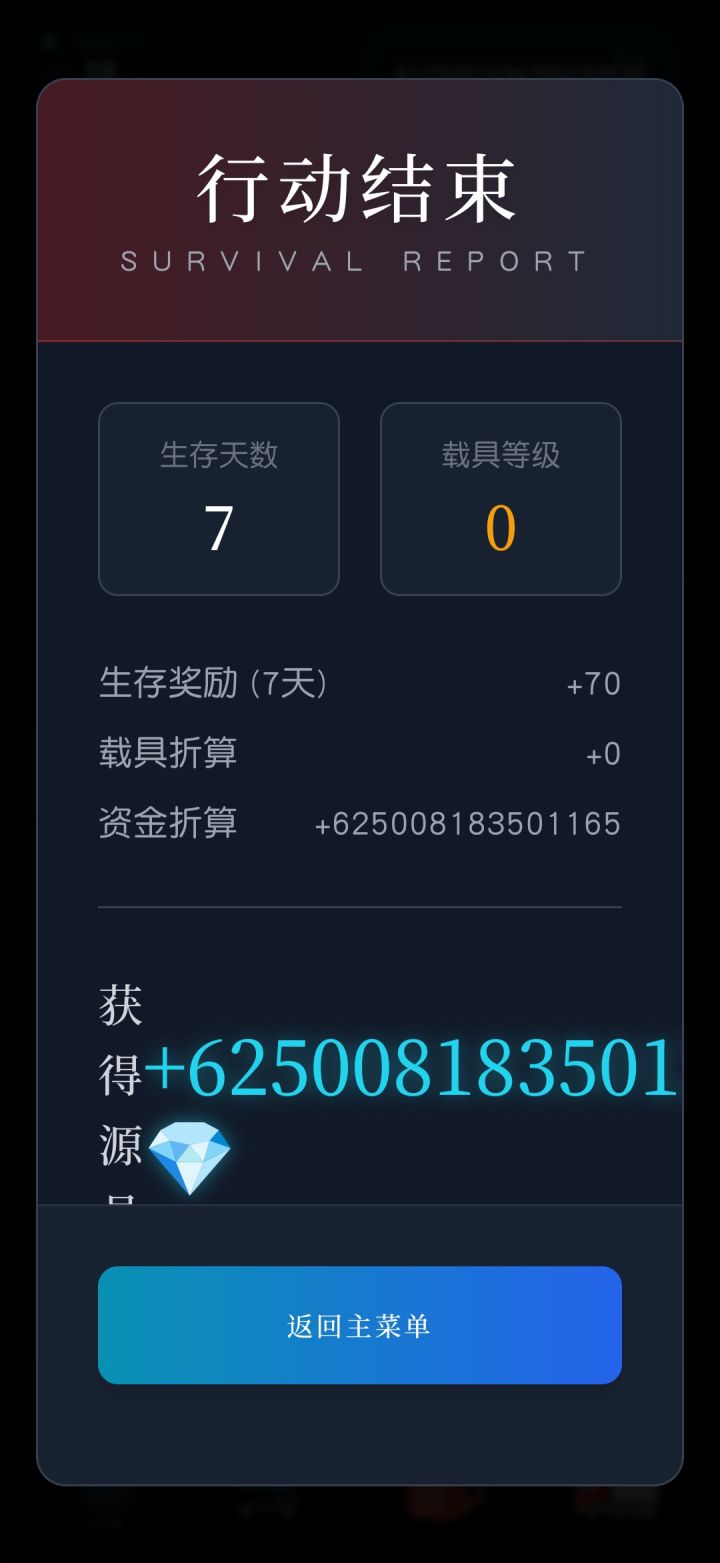The height and width of the screenshot is (1563, 720).
Task: Collapse the survival report panel
Action: pos(360,210)
